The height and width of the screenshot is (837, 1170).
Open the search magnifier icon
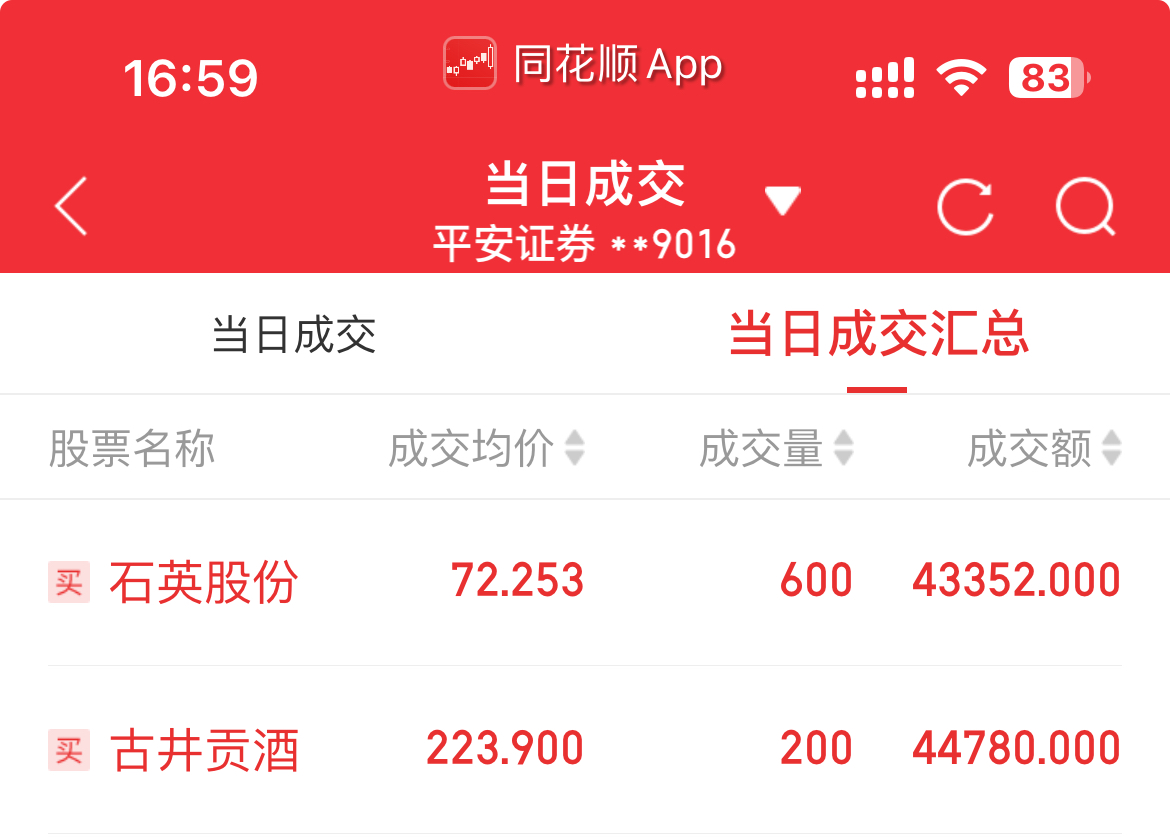(1086, 208)
